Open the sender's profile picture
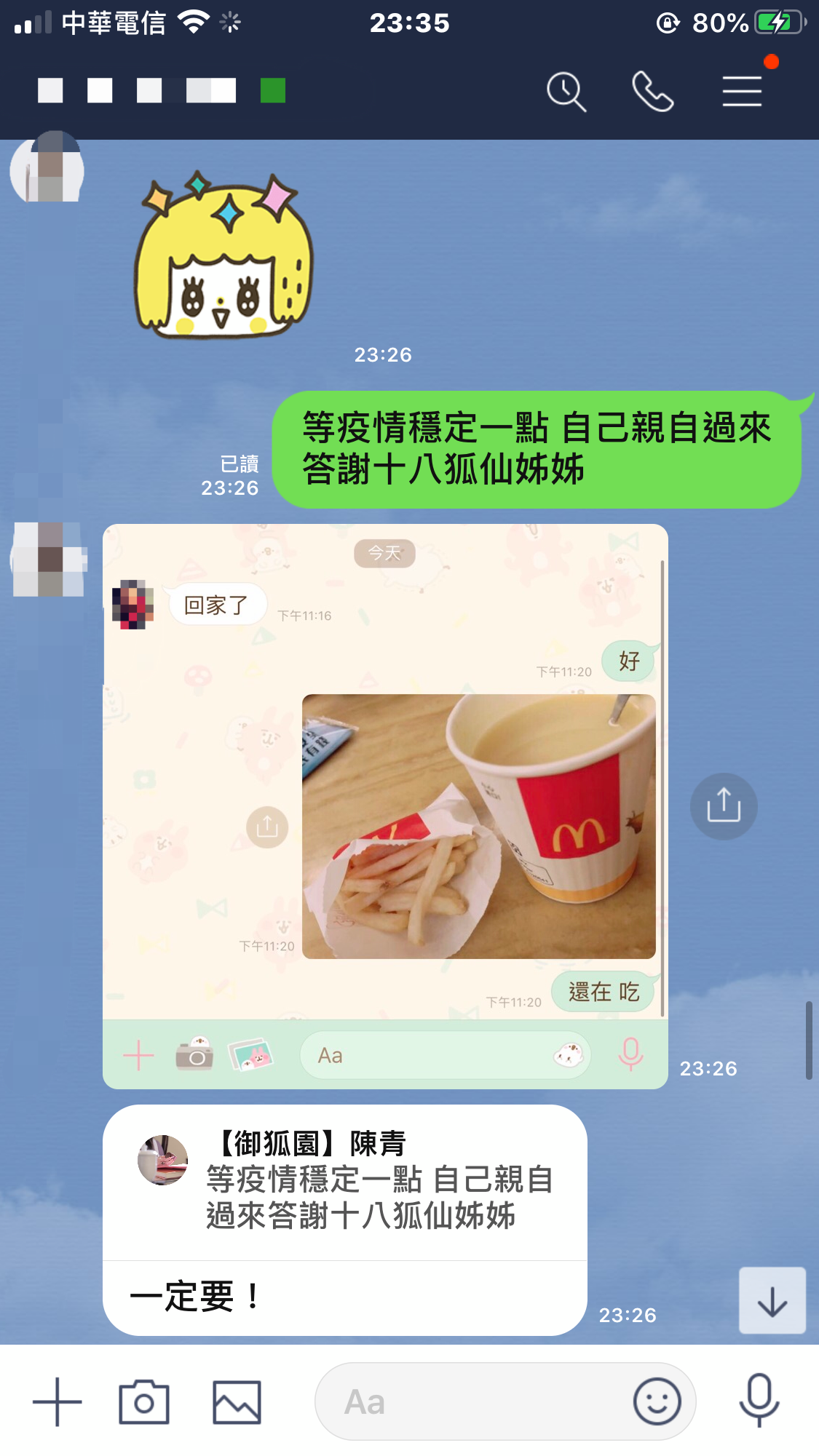This screenshot has width=819, height=1456. 48,559
